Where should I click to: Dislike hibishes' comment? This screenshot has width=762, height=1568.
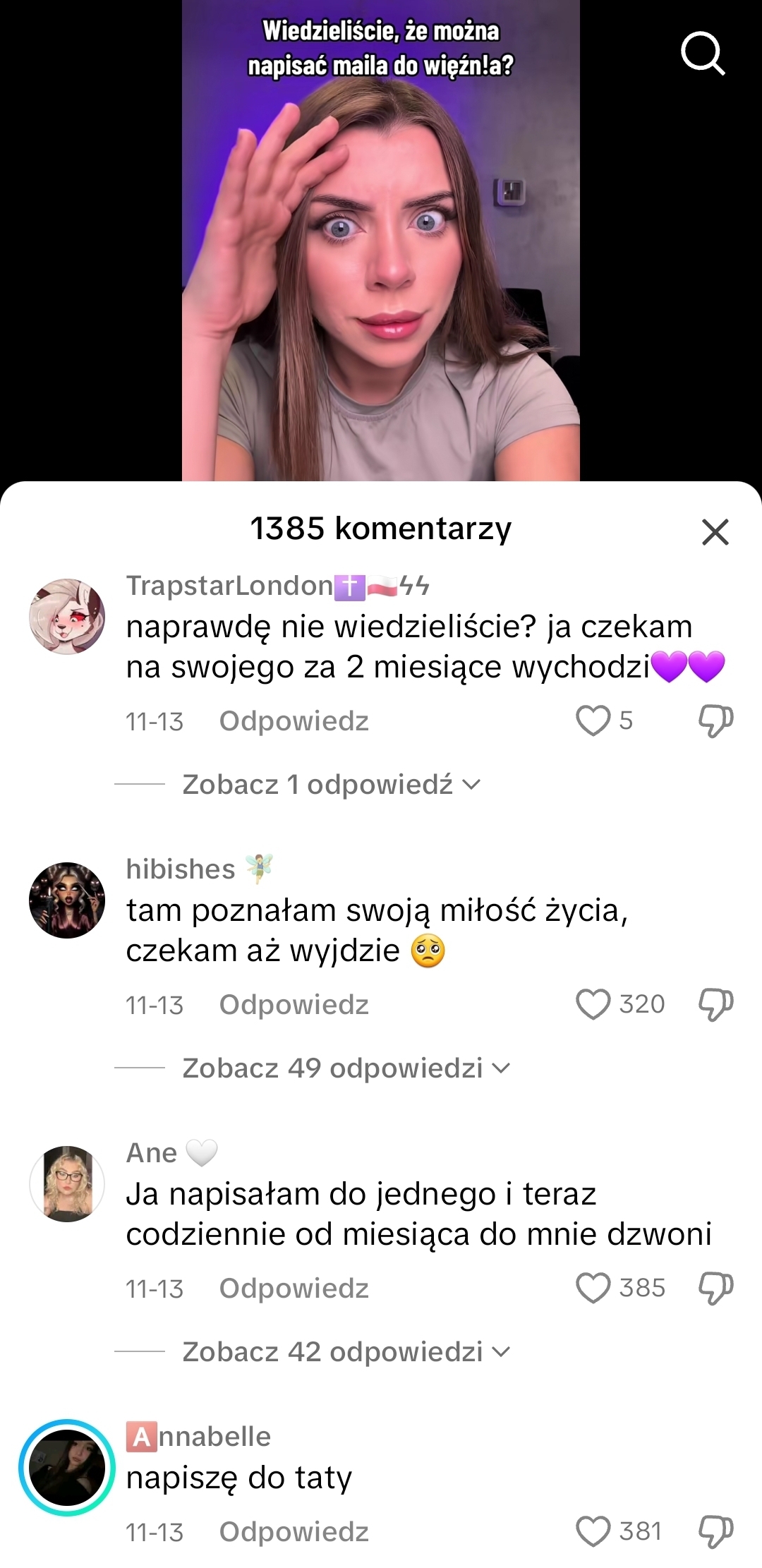pos(715,1004)
